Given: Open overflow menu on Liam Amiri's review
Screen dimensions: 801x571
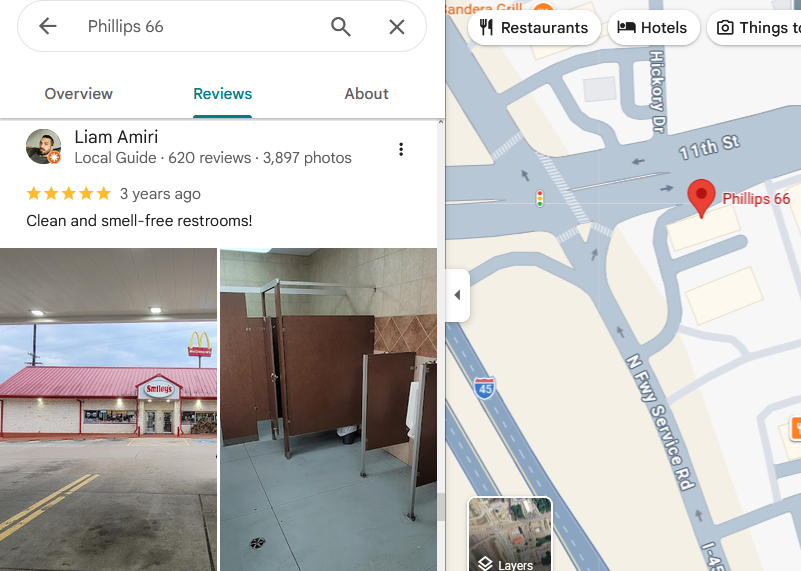Looking at the screenshot, I should pyautogui.click(x=401, y=149).
